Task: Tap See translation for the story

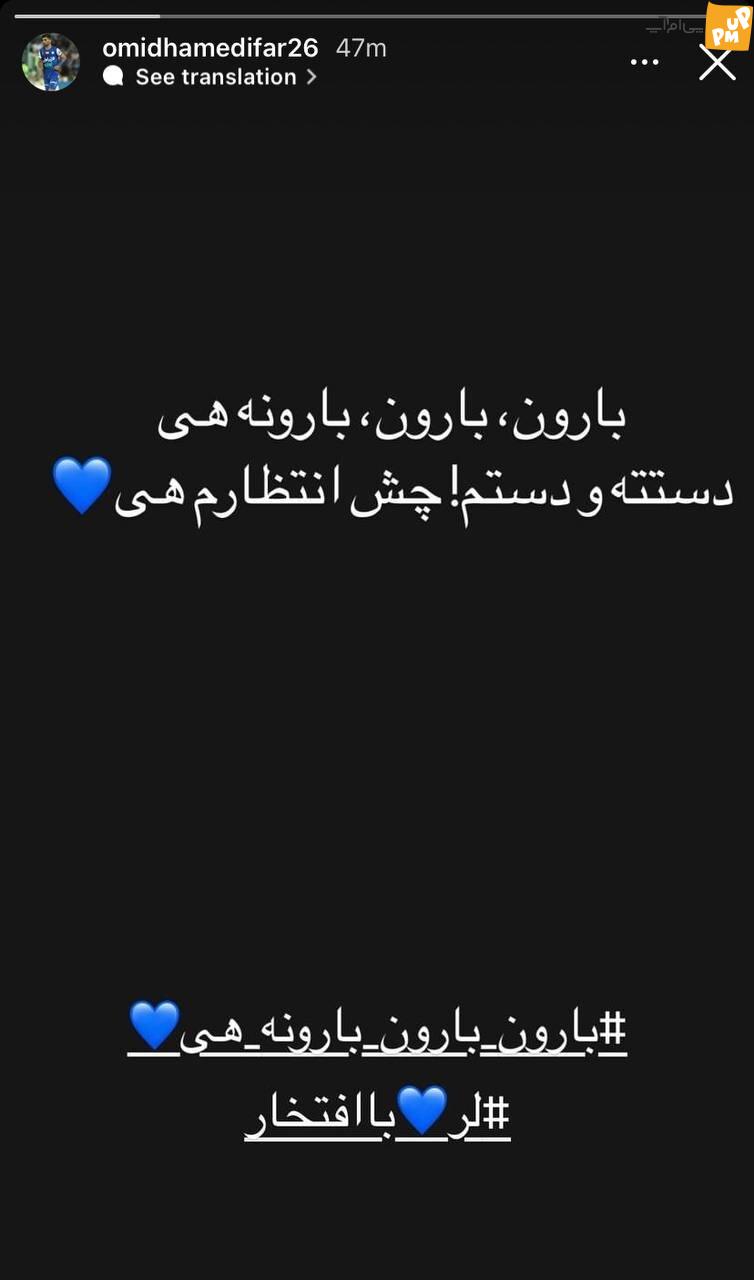Action: tap(210, 77)
